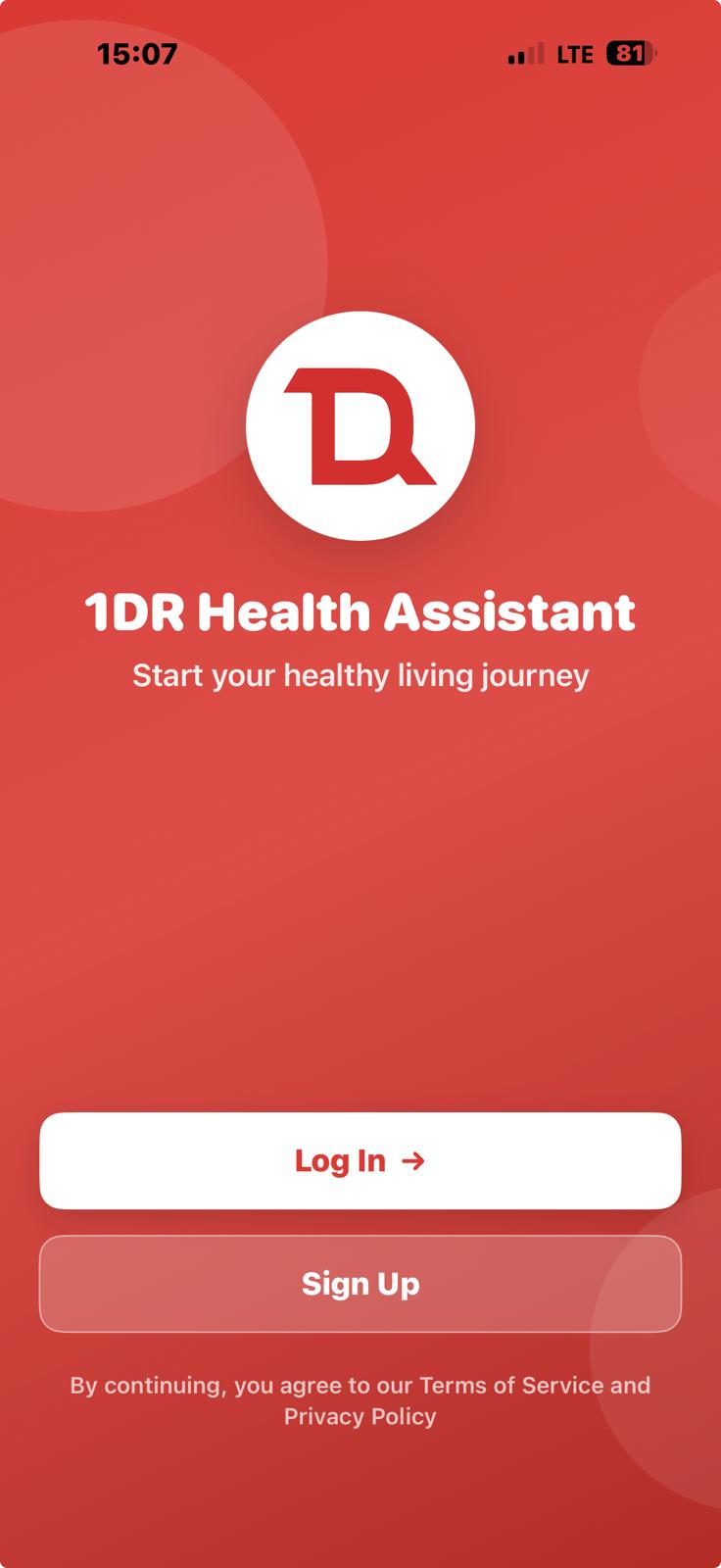Click the arrow icon inside the Log In button
The width and height of the screenshot is (721, 1568).
click(415, 1161)
